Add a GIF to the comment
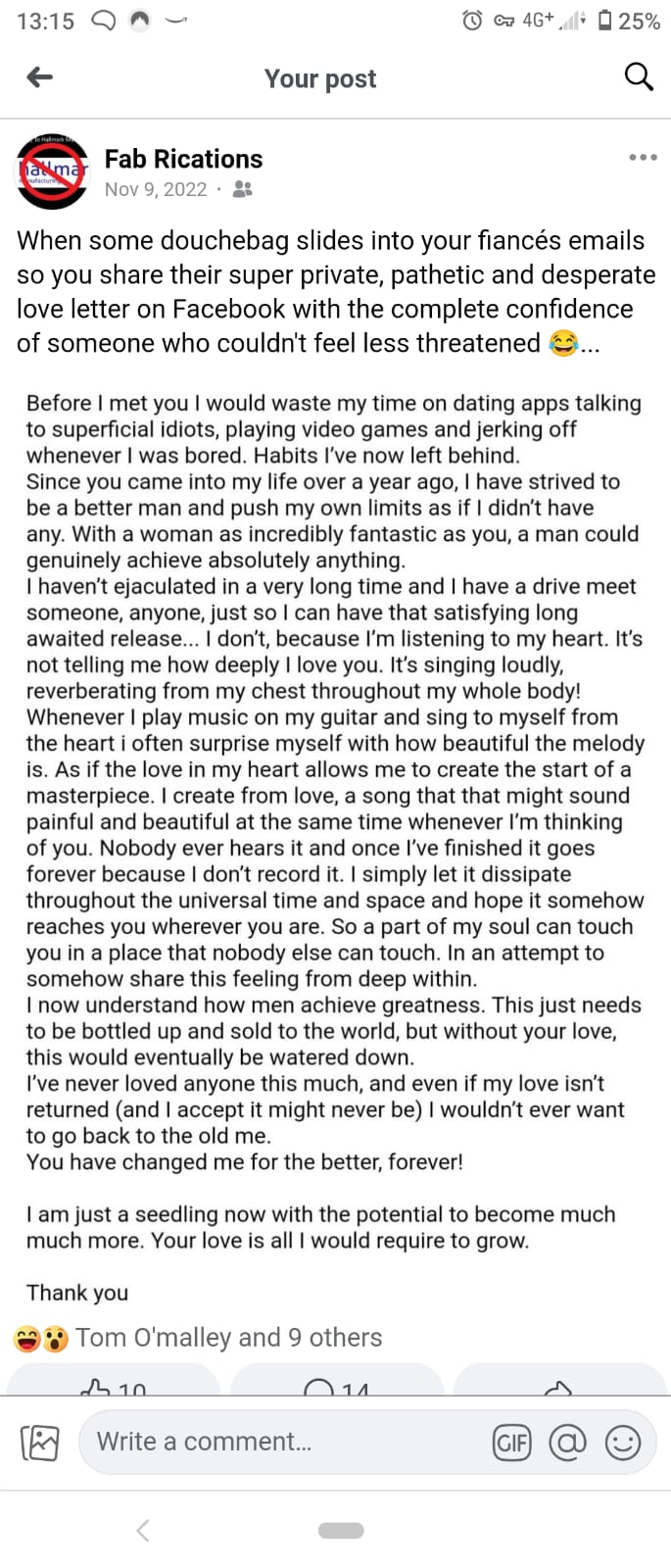Image resolution: width=671 pixels, height=1568 pixels. [x=511, y=1443]
